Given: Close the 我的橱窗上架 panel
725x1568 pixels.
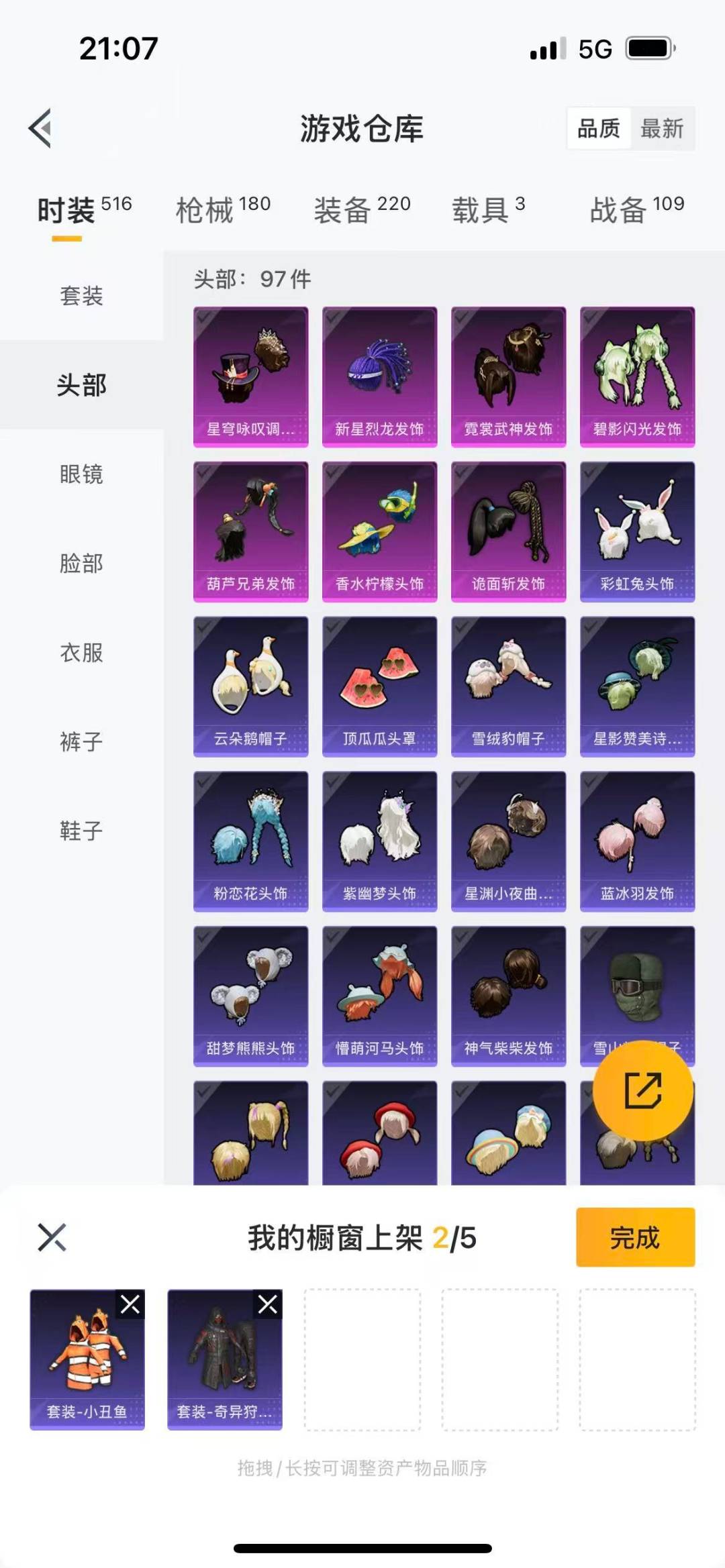Looking at the screenshot, I should point(52,1238).
